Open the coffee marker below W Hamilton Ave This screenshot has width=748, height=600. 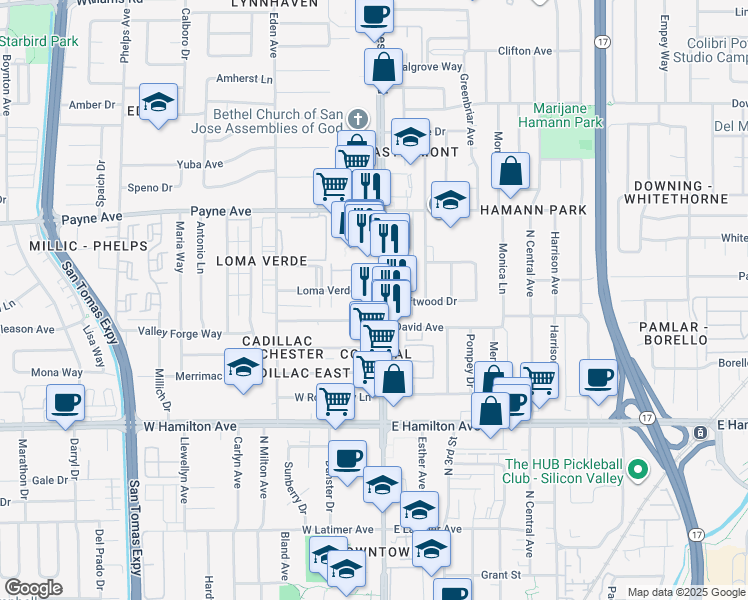point(347,459)
